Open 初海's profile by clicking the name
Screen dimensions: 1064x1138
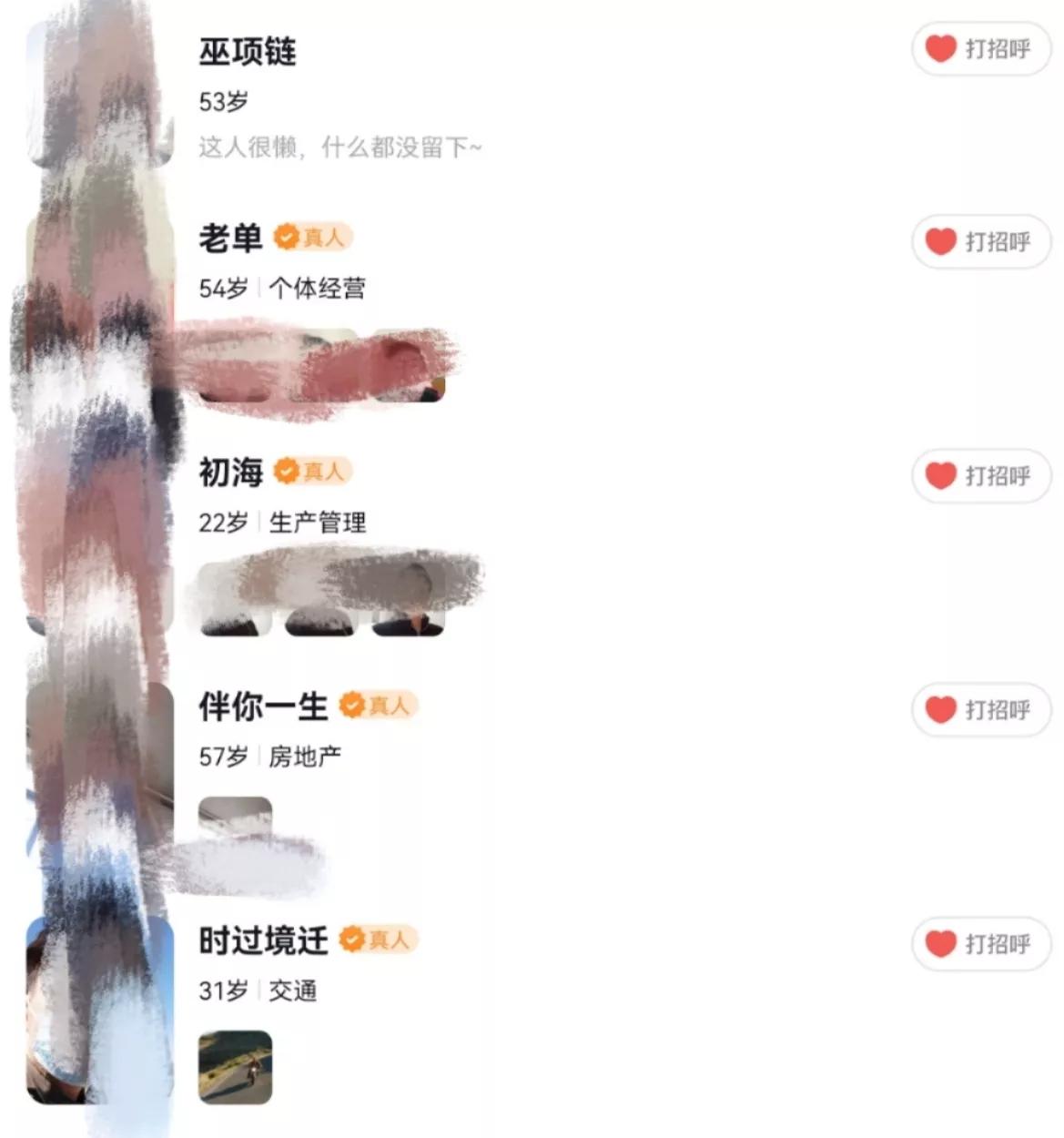point(230,472)
